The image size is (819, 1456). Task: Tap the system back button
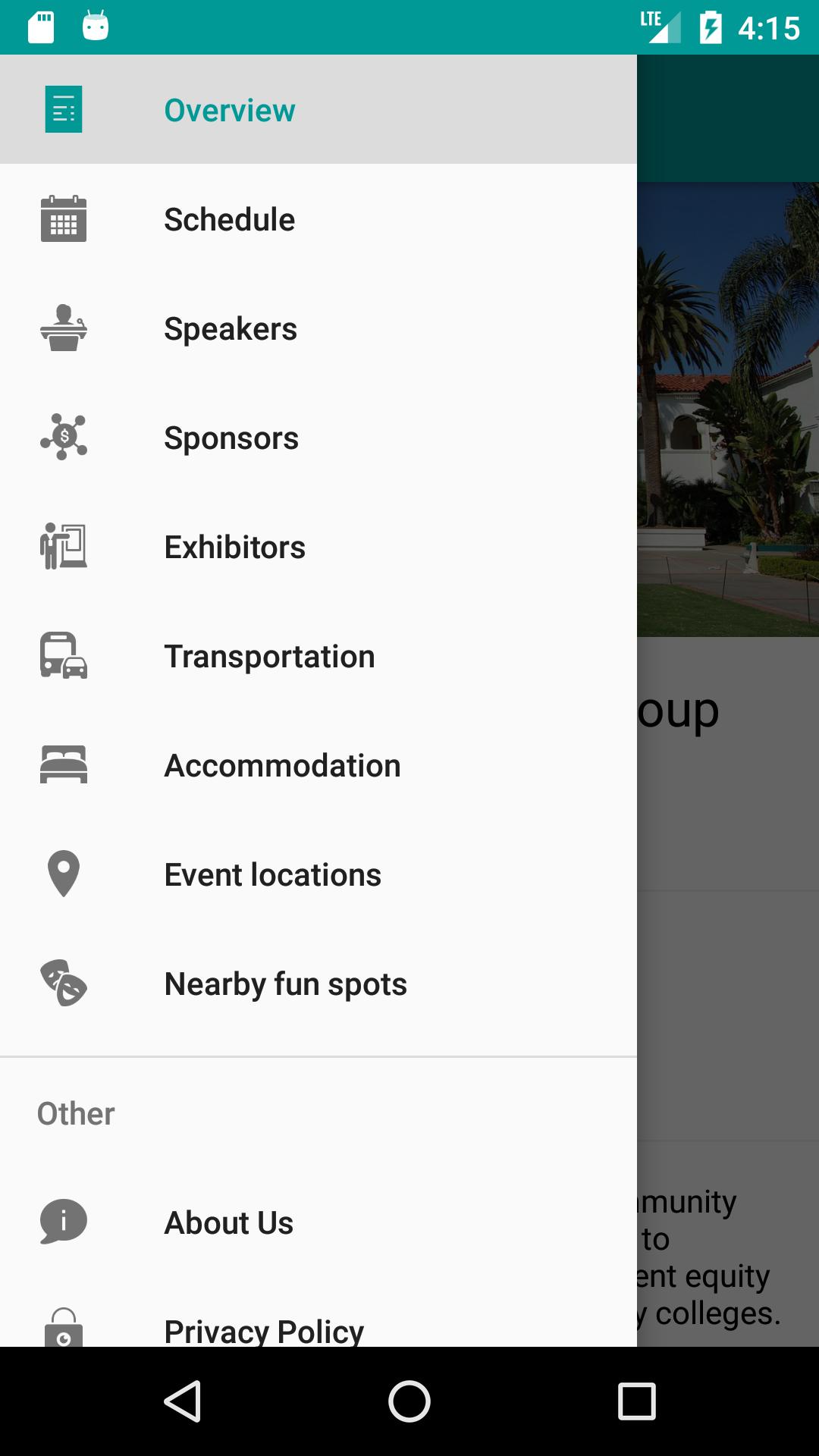[x=182, y=1401]
